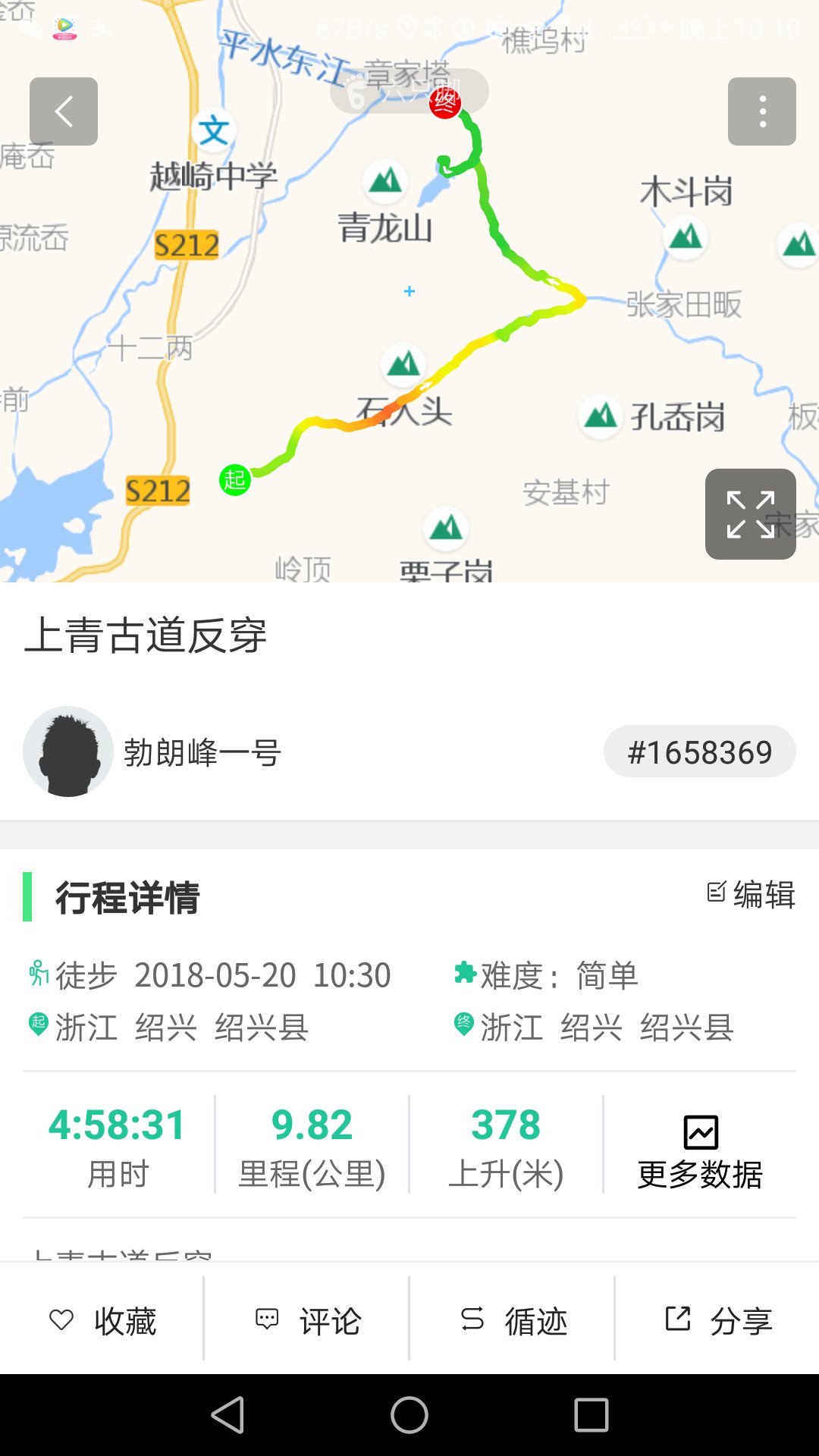This screenshot has height=1456, width=819.
Task: Start 循迹 to follow this track
Action: [x=513, y=1321]
